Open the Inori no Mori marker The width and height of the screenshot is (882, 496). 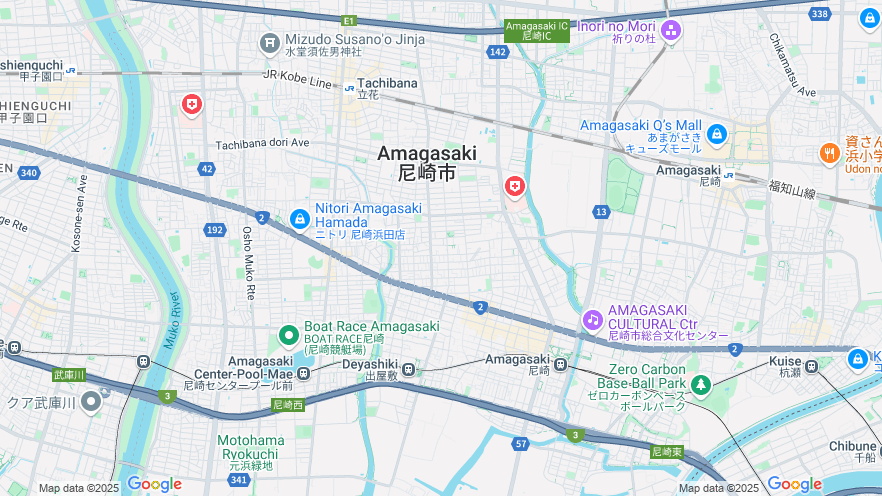(671, 30)
